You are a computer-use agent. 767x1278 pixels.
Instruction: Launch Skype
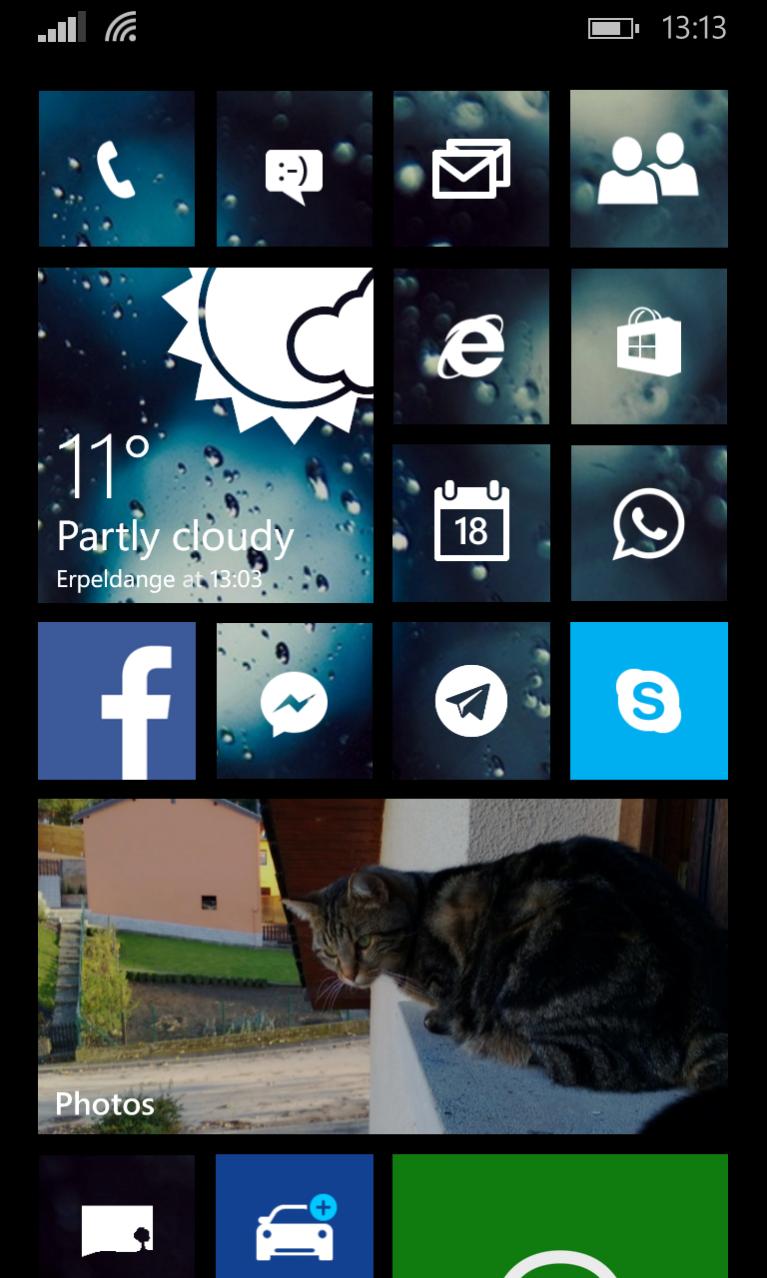(x=648, y=701)
